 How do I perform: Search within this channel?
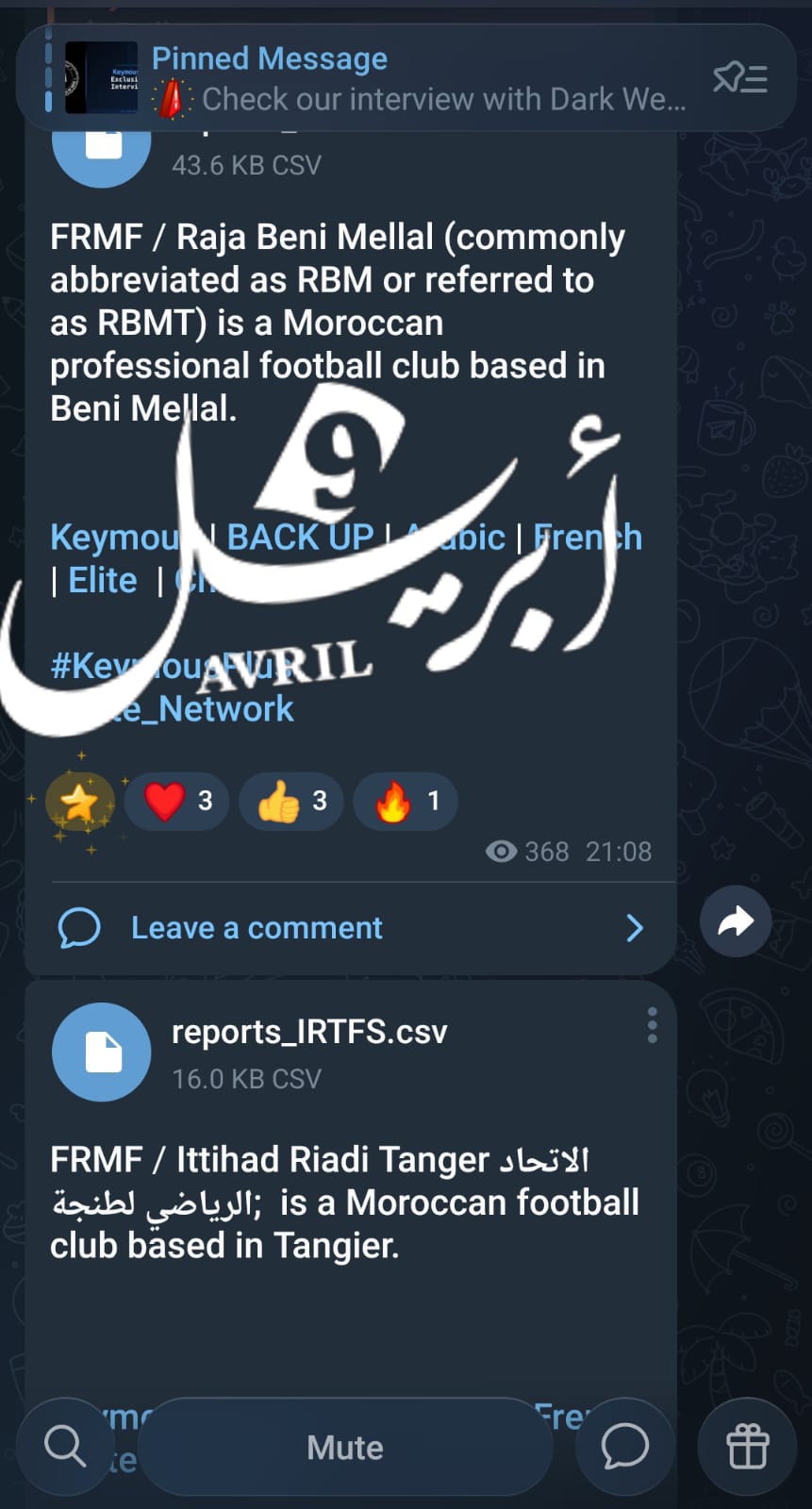pos(65,1446)
